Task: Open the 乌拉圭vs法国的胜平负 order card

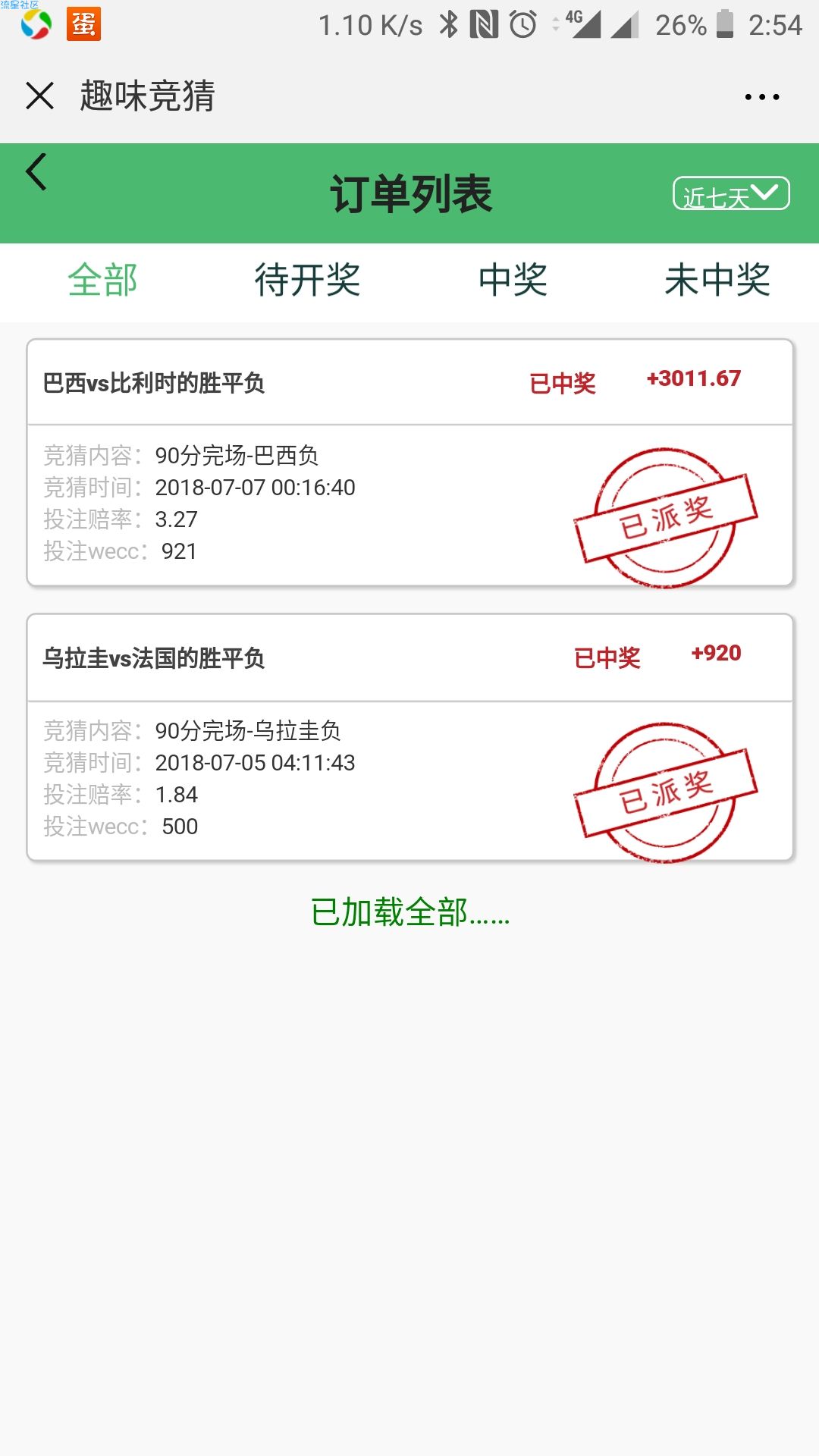Action: click(x=410, y=738)
